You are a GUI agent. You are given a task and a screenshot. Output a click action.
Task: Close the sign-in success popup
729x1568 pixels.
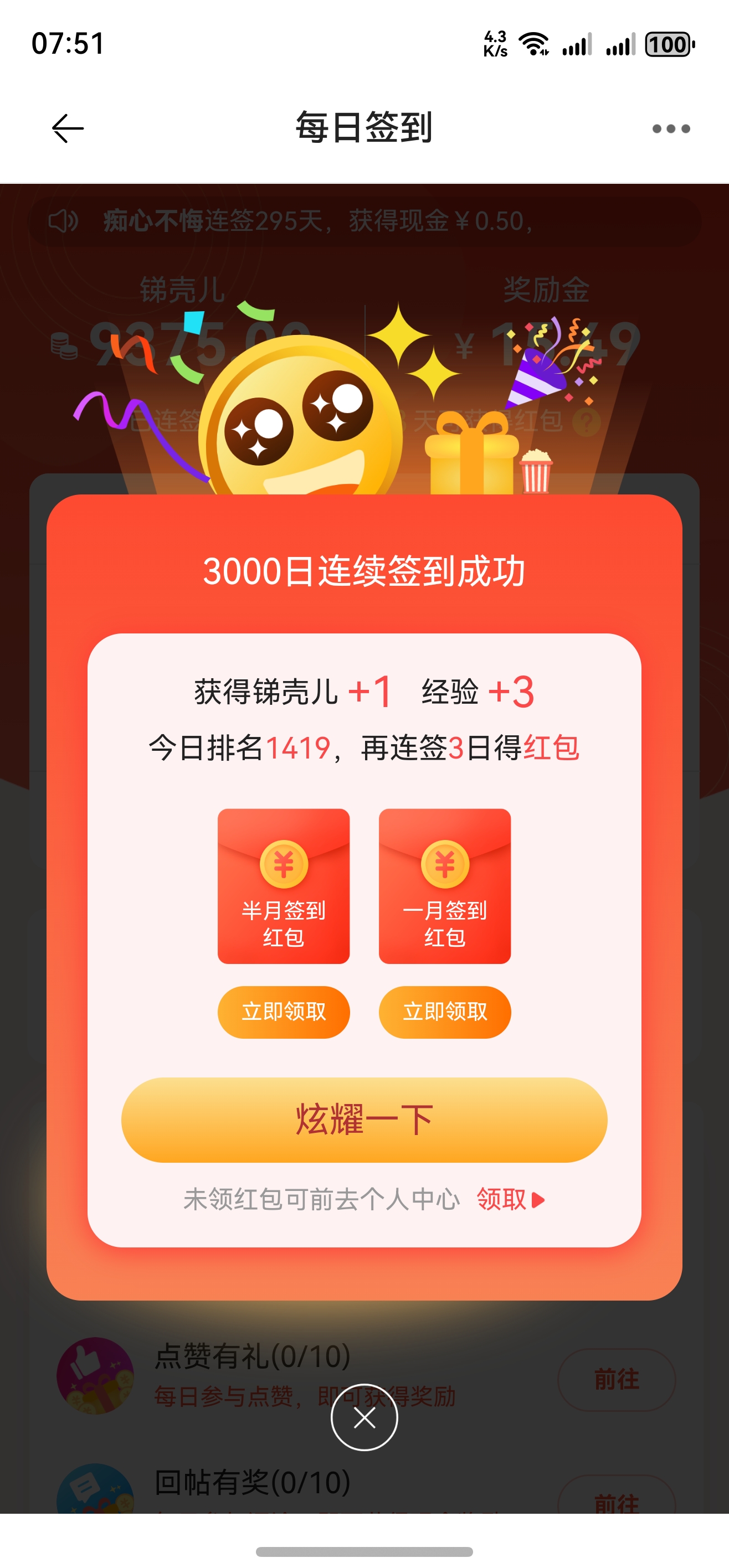364,1419
